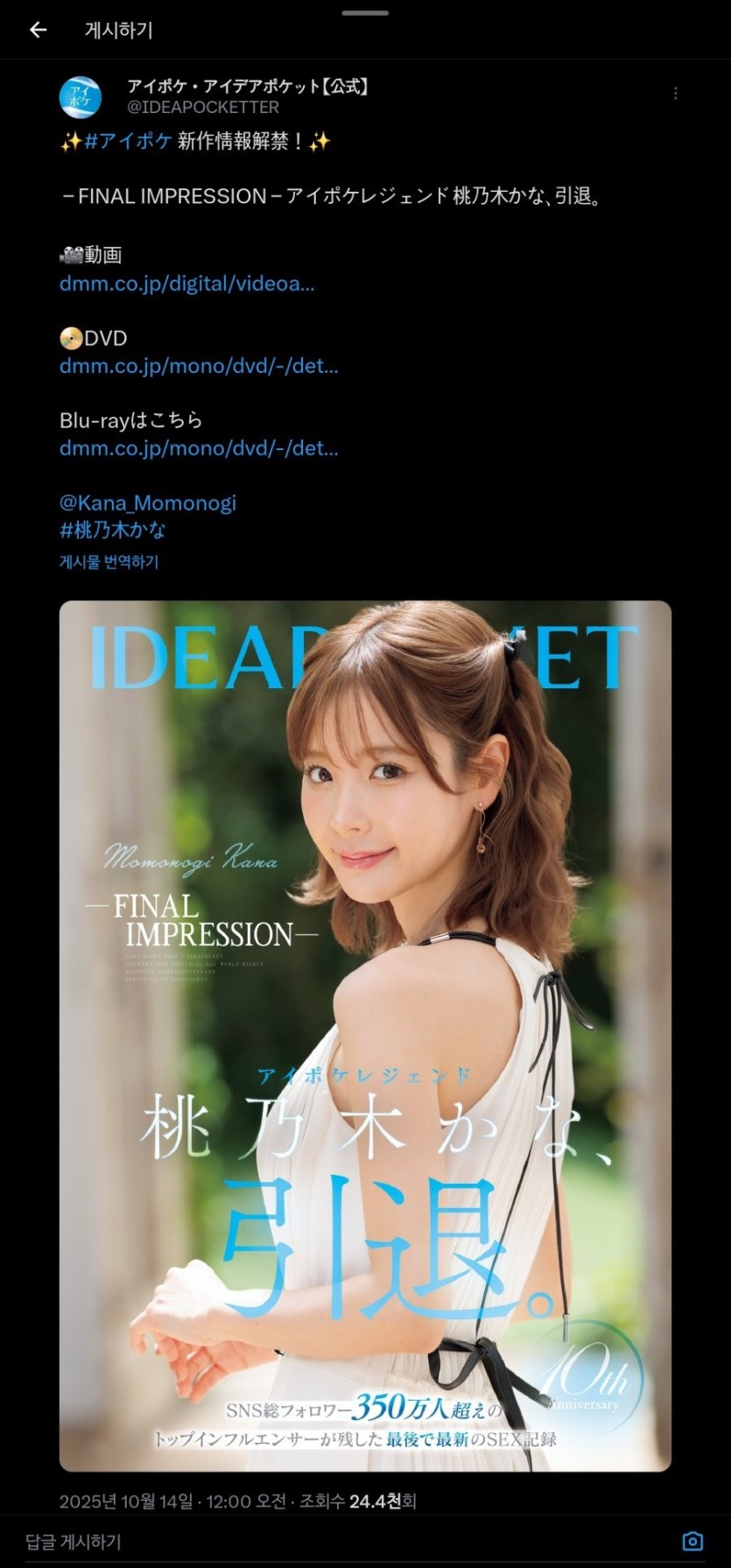
Task: Open the #桃乃木かな hashtag
Action: (112, 530)
